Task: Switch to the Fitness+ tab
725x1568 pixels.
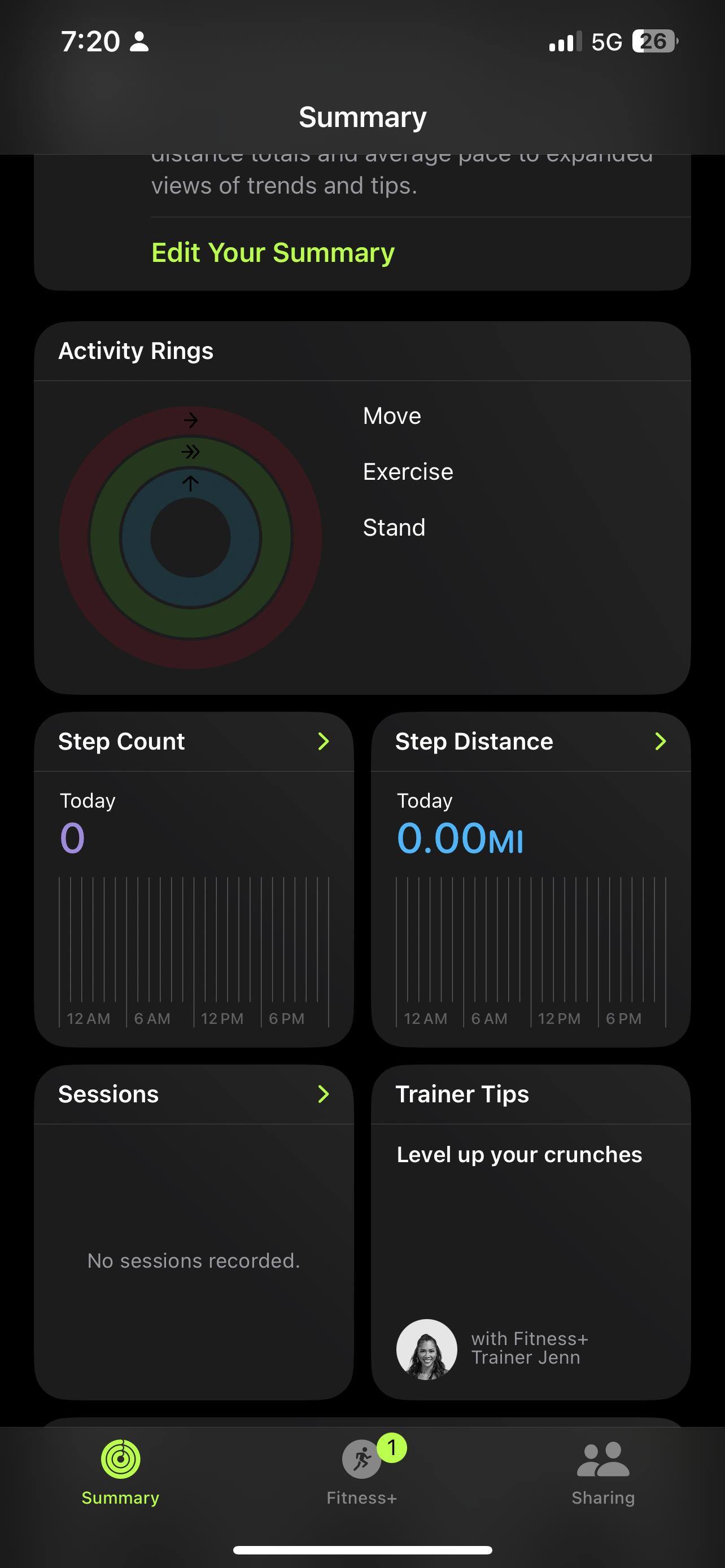Action: pos(362,1470)
